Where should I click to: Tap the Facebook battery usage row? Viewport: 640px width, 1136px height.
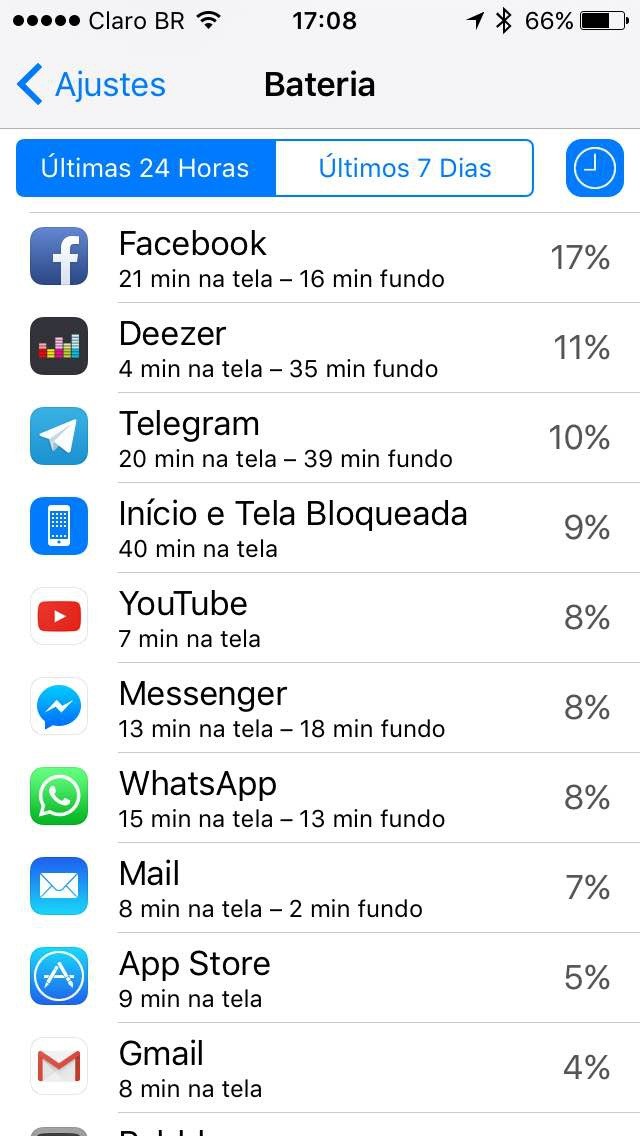[320, 258]
